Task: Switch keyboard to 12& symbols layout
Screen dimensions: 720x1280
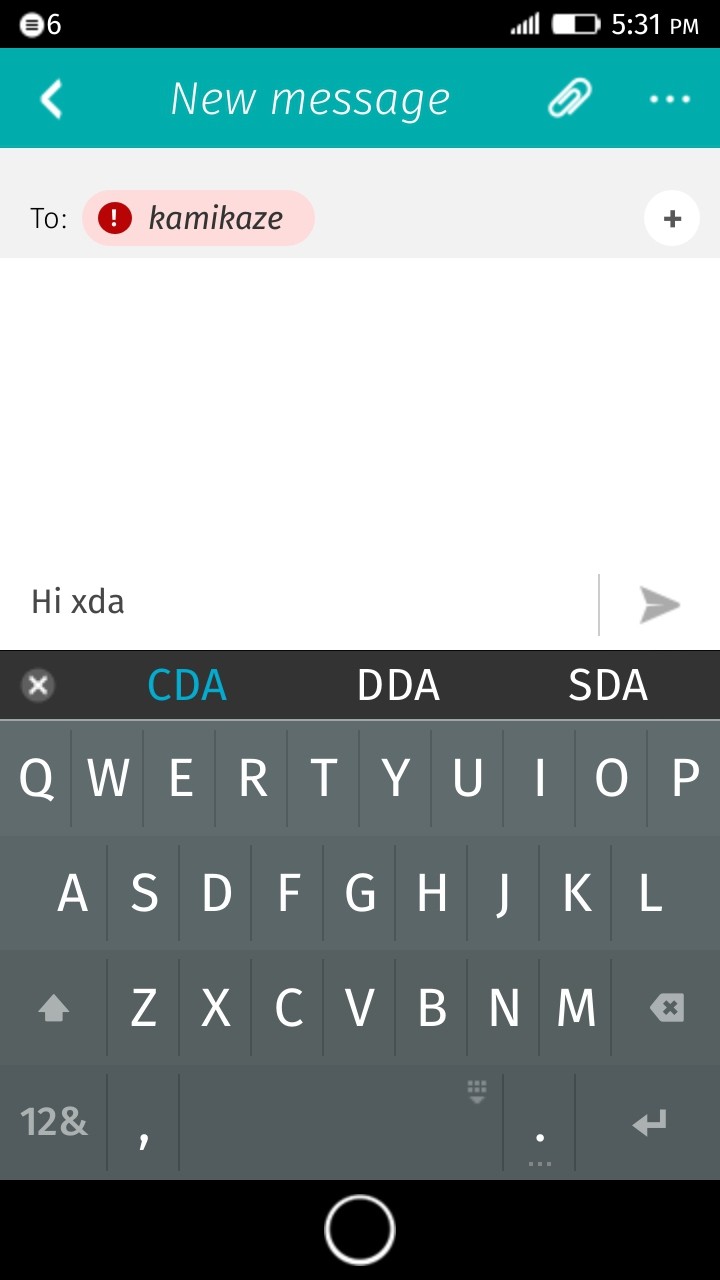Action: pyautogui.click(x=54, y=1122)
